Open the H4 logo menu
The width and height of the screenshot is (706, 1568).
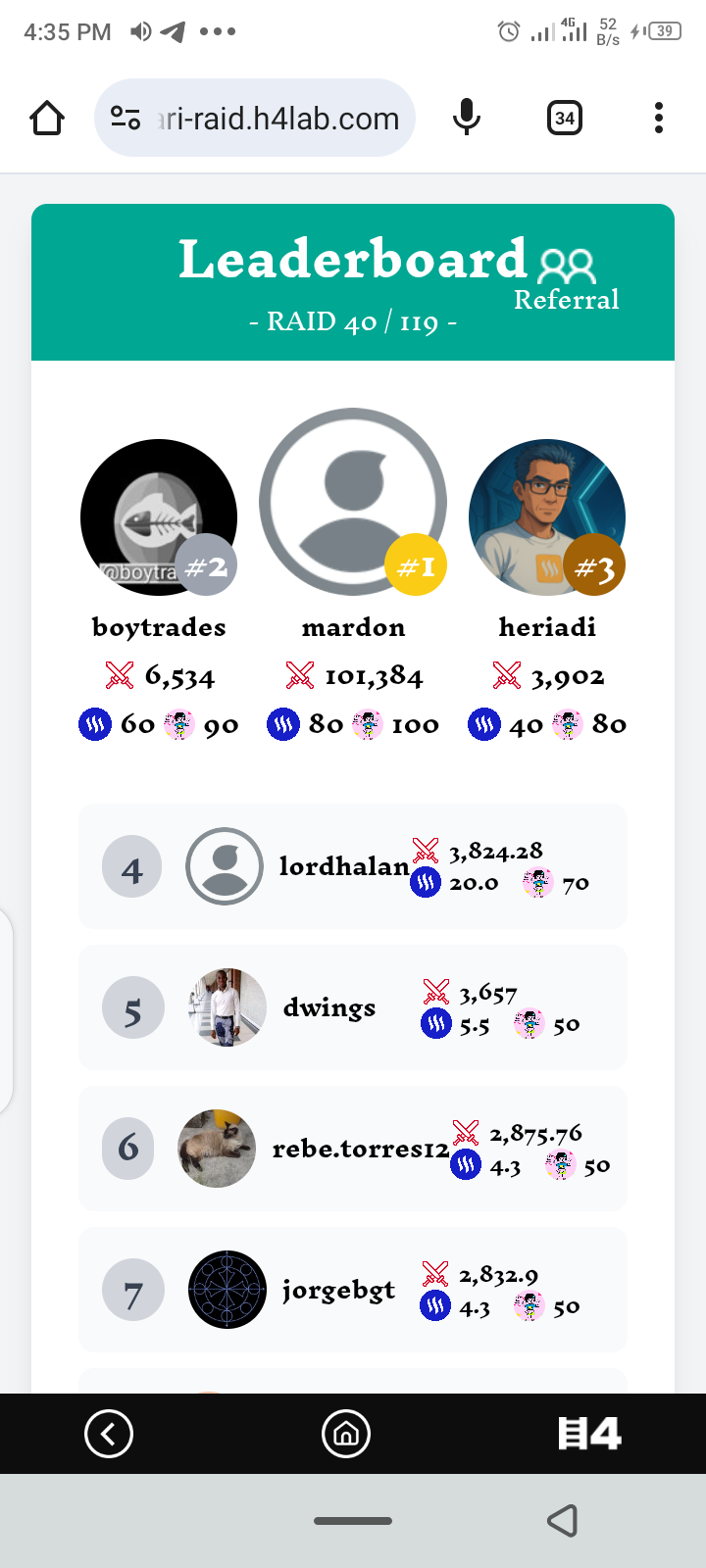[589, 1434]
